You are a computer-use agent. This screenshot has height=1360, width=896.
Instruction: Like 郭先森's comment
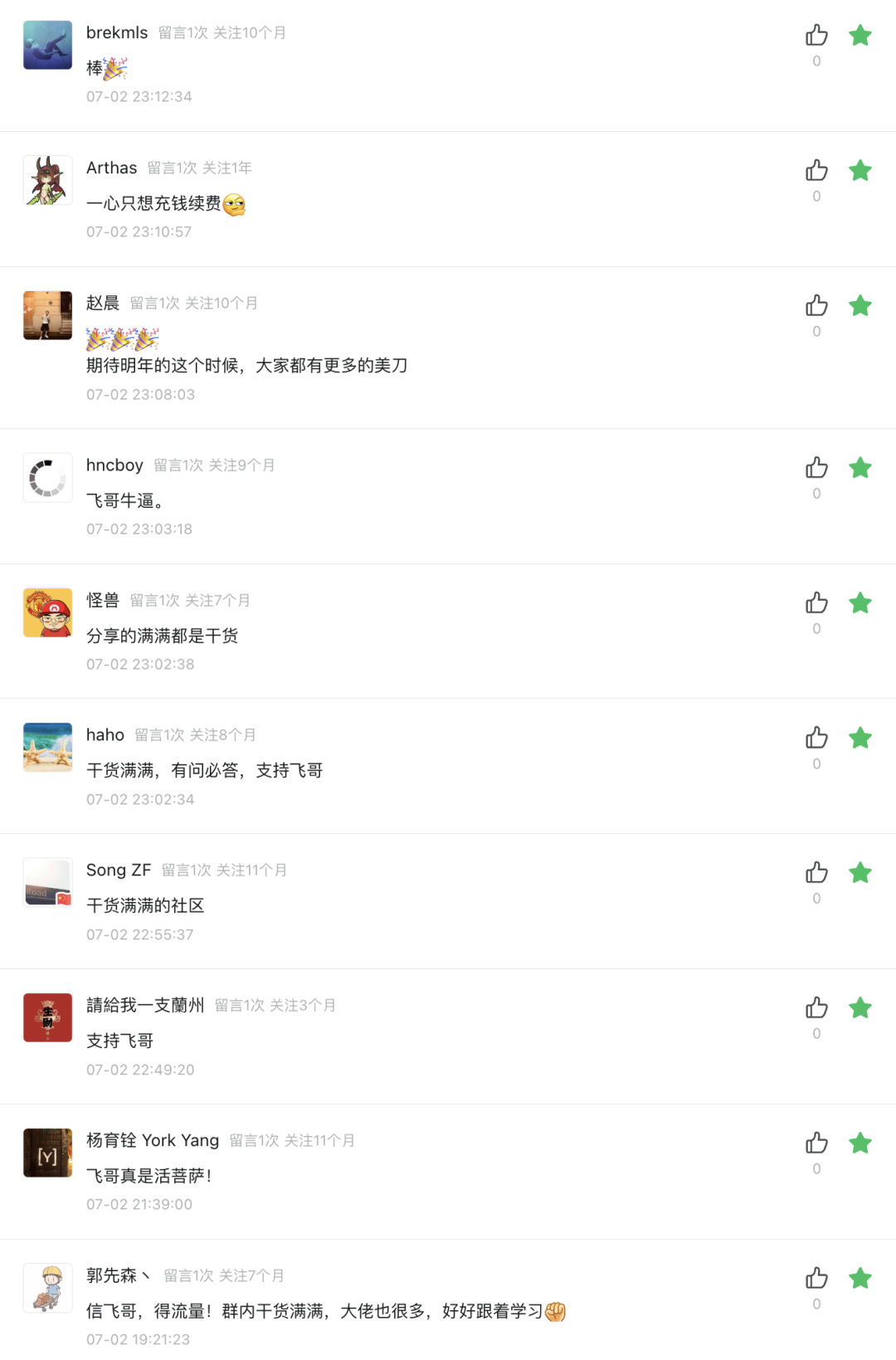pos(816,1279)
